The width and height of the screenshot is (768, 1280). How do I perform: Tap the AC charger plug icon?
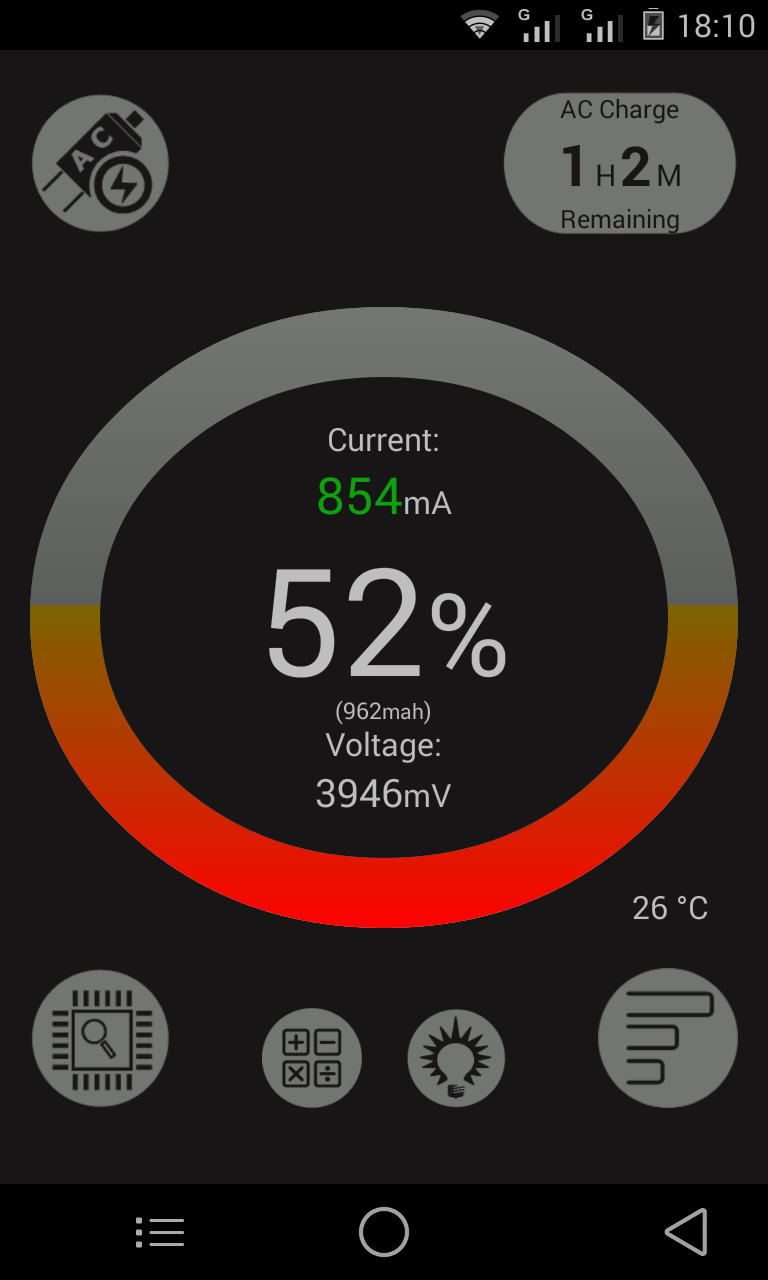100,163
